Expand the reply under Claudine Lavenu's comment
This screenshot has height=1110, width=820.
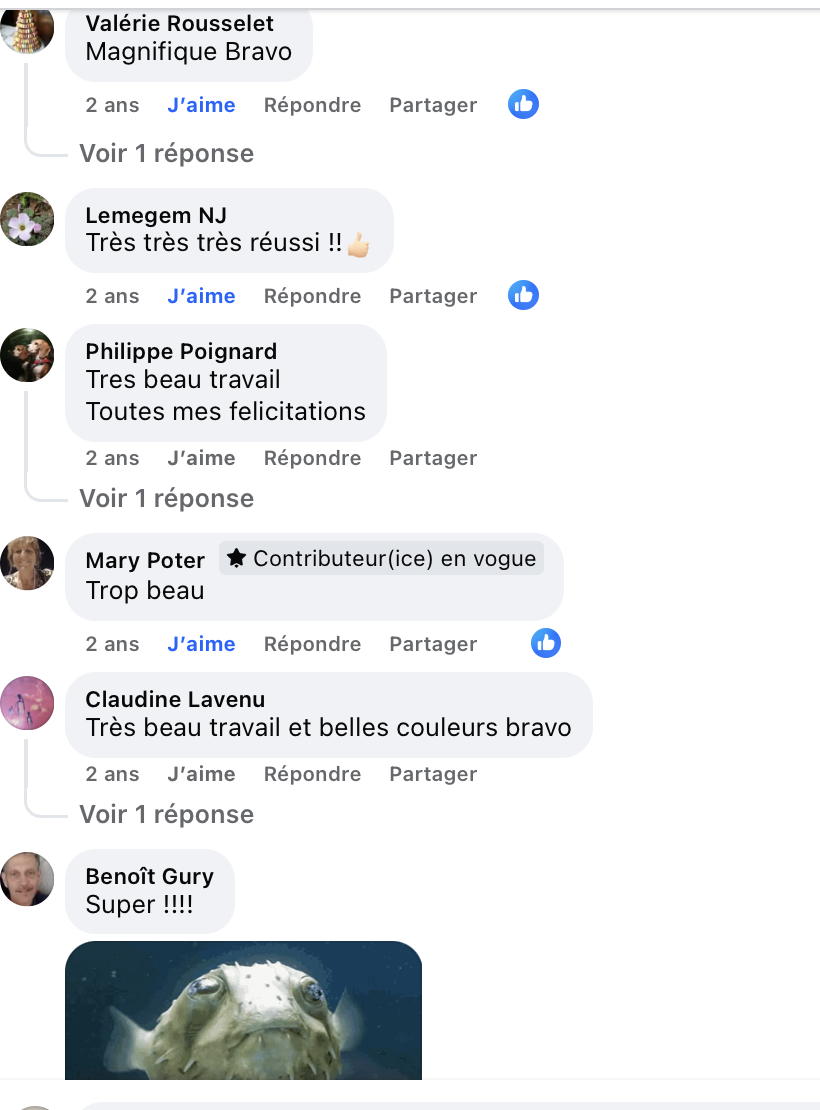pos(166,814)
